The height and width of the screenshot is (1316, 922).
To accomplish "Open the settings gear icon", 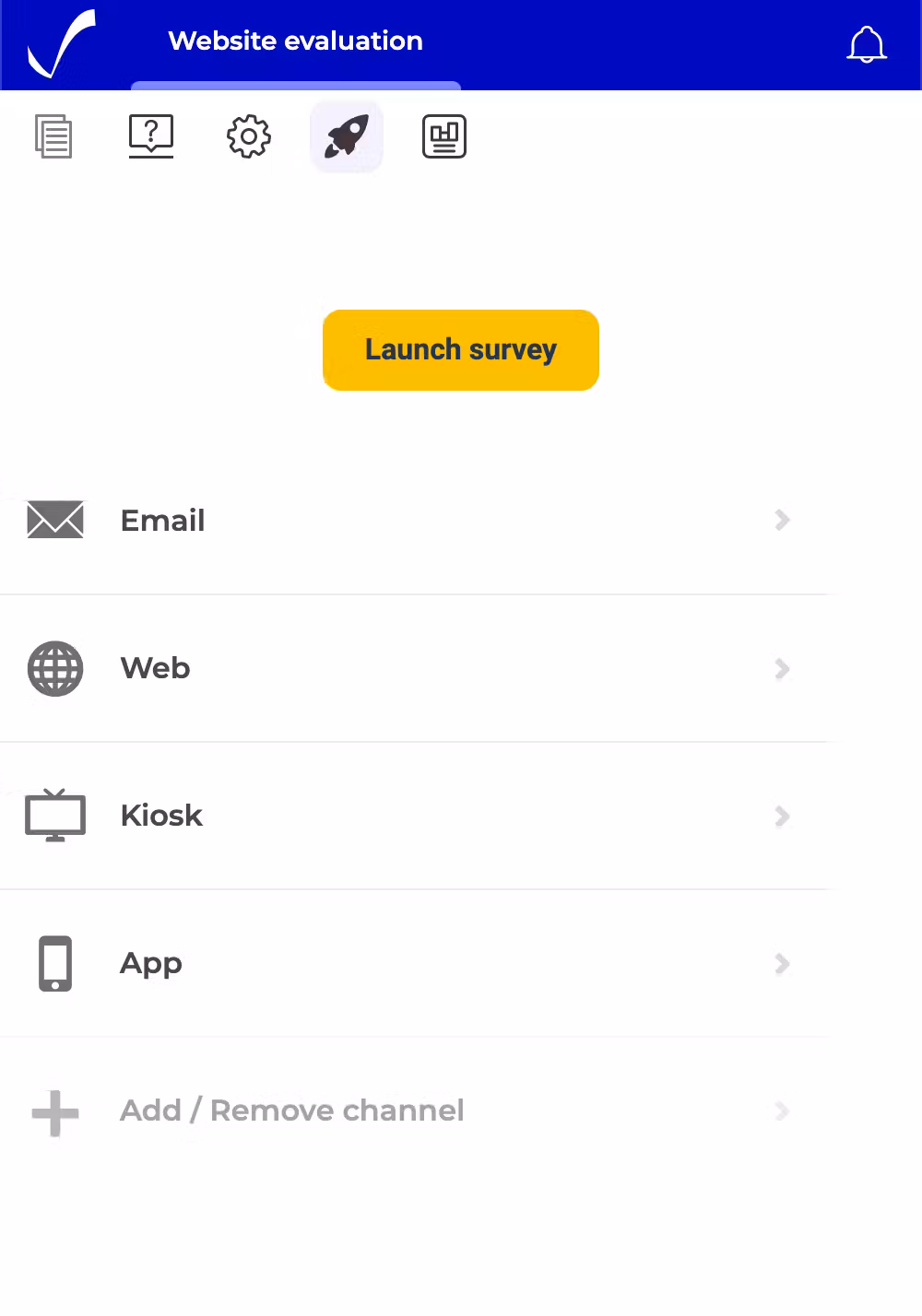I will coord(249,137).
